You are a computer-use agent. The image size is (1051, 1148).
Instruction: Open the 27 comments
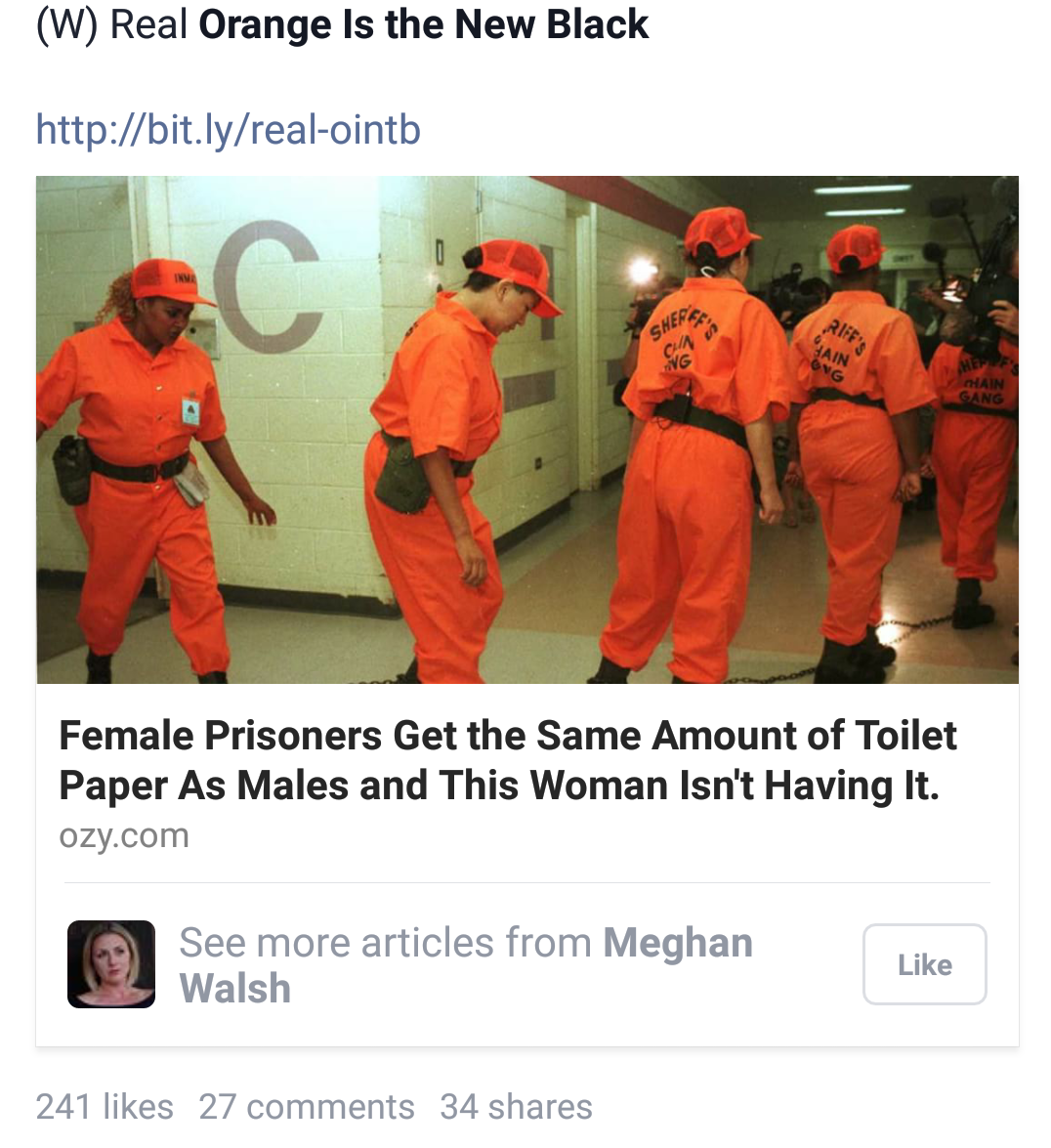tap(306, 1107)
